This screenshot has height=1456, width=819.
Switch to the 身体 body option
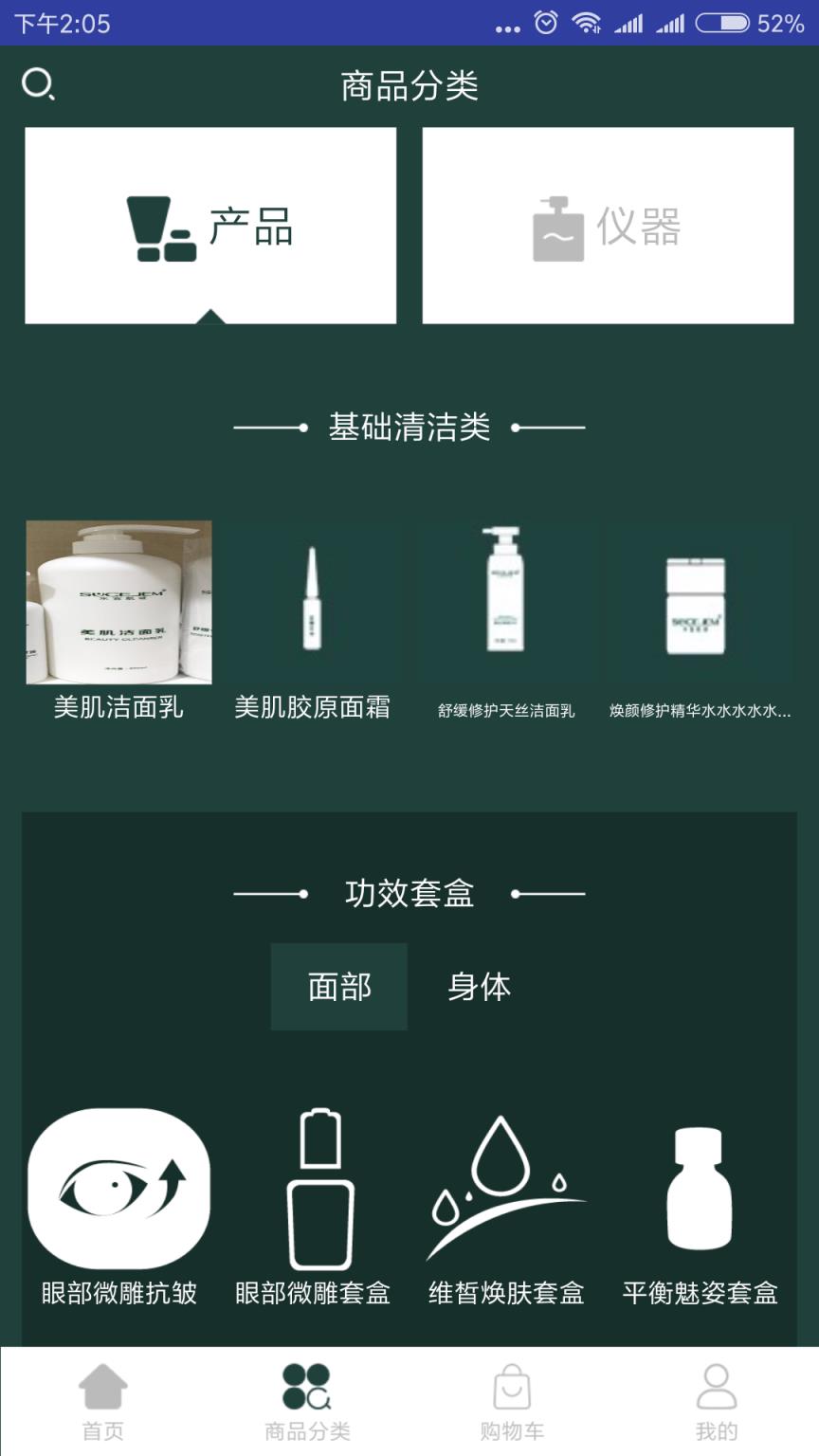tap(479, 986)
